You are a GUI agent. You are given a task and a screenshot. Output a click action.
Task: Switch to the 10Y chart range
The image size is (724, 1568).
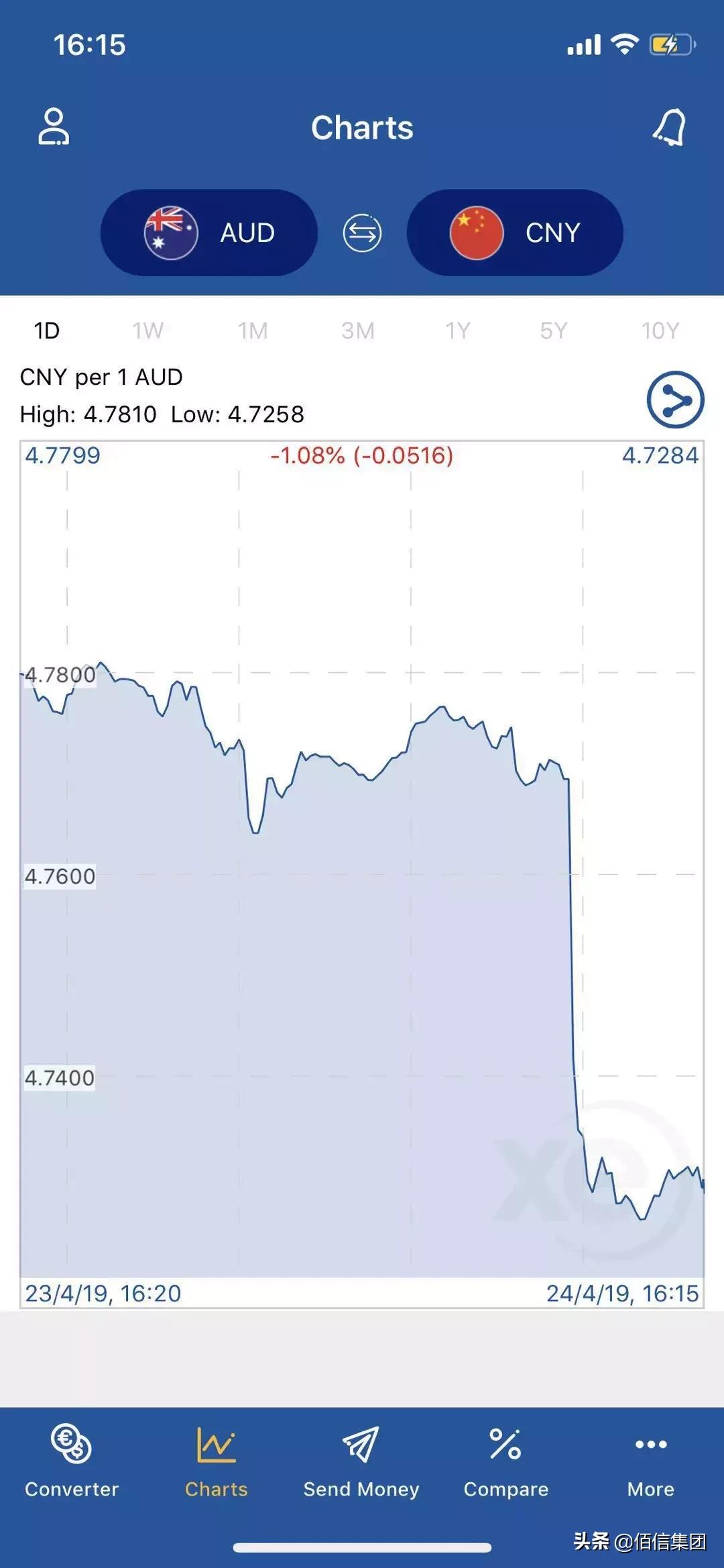pos(660,330)
